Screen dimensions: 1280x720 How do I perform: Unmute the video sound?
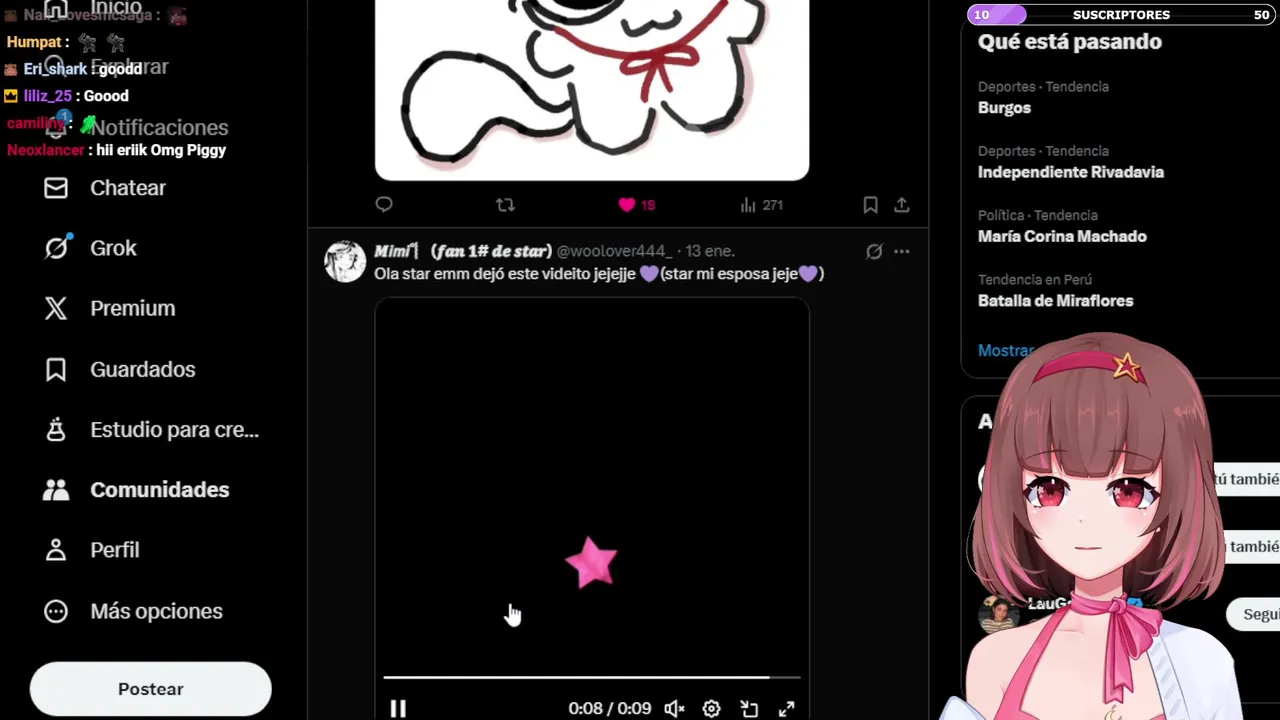pos(674,708)
